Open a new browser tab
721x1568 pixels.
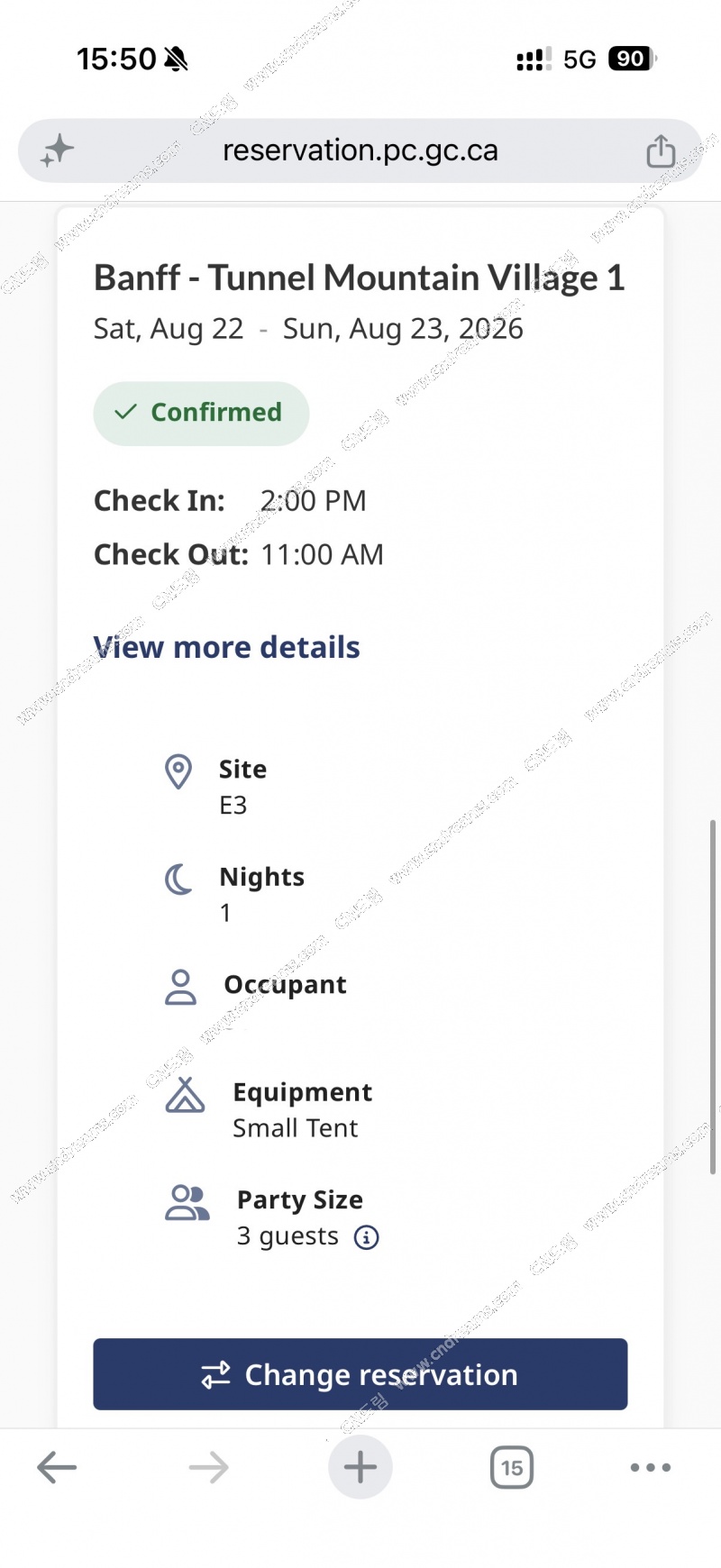[x=360, y=1468]
